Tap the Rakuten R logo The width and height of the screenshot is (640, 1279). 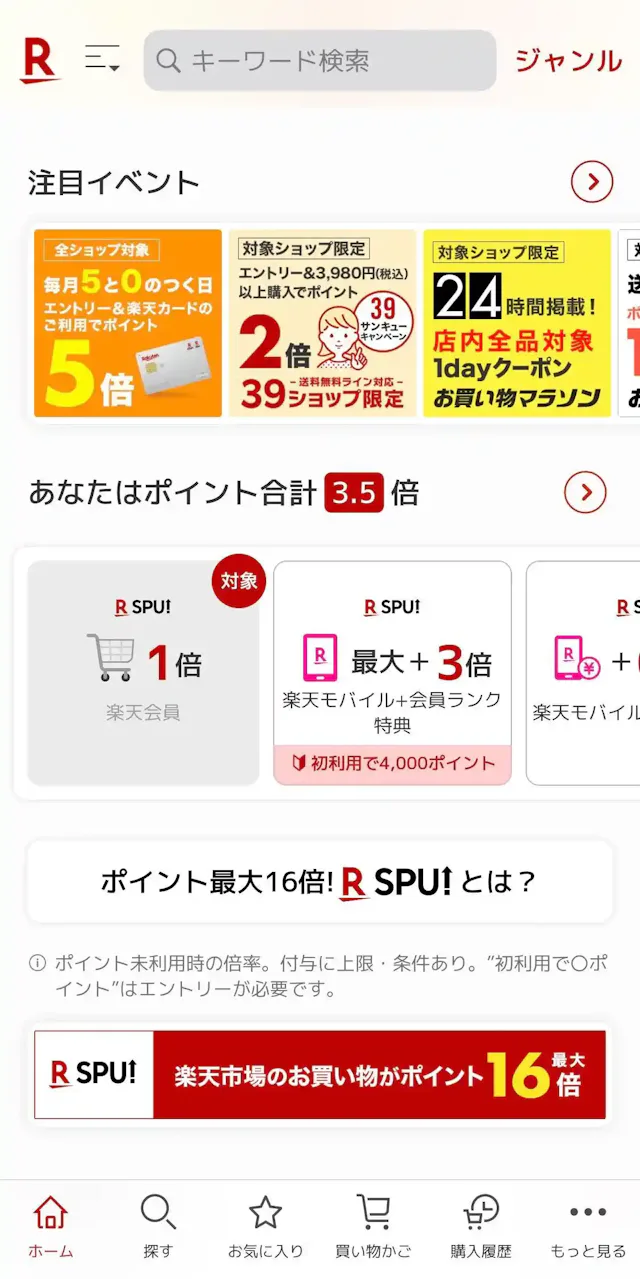[x=39, y=61]
